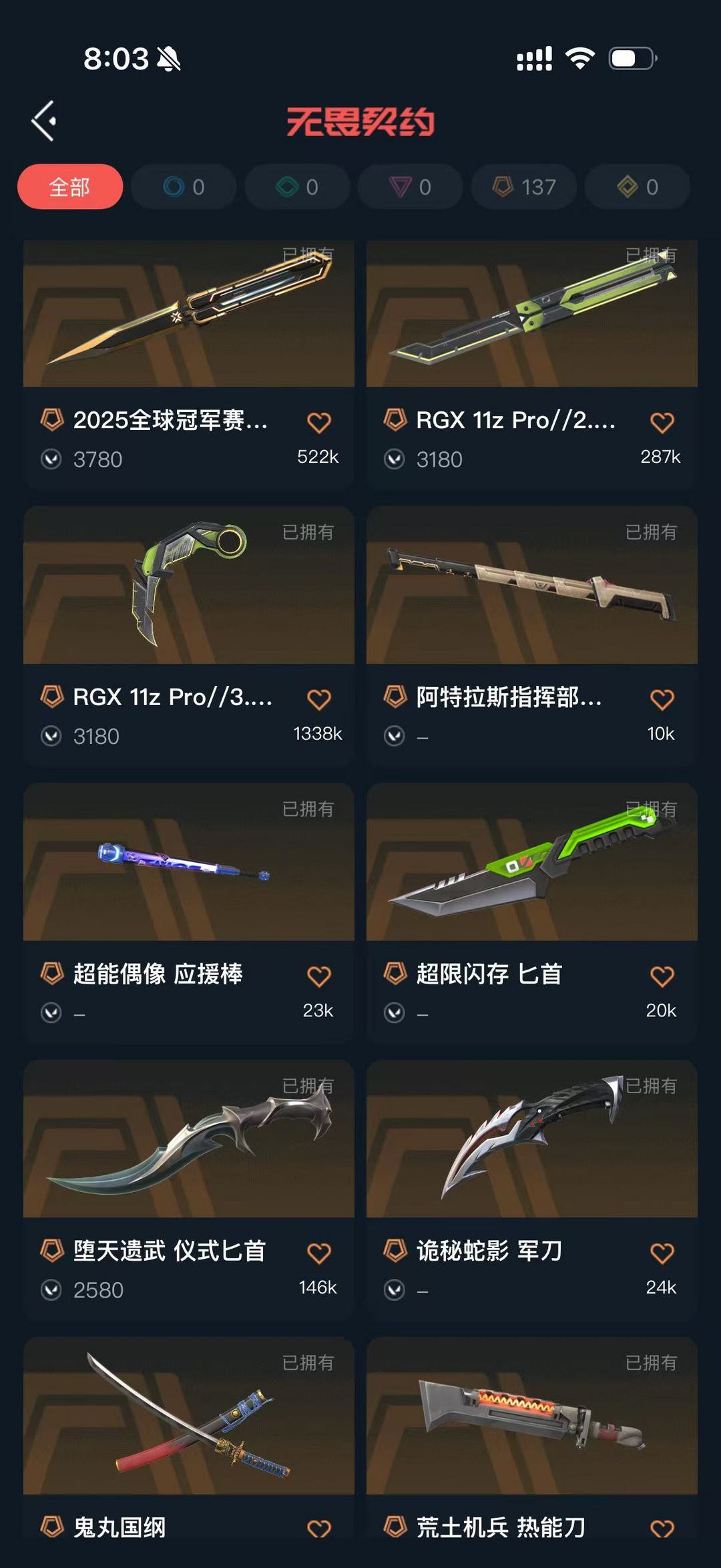The height and width of the screenshot is (1568, 721).
Task: Favorite the 超能偶像 应援棒 skin
Action: pos(320,975)
